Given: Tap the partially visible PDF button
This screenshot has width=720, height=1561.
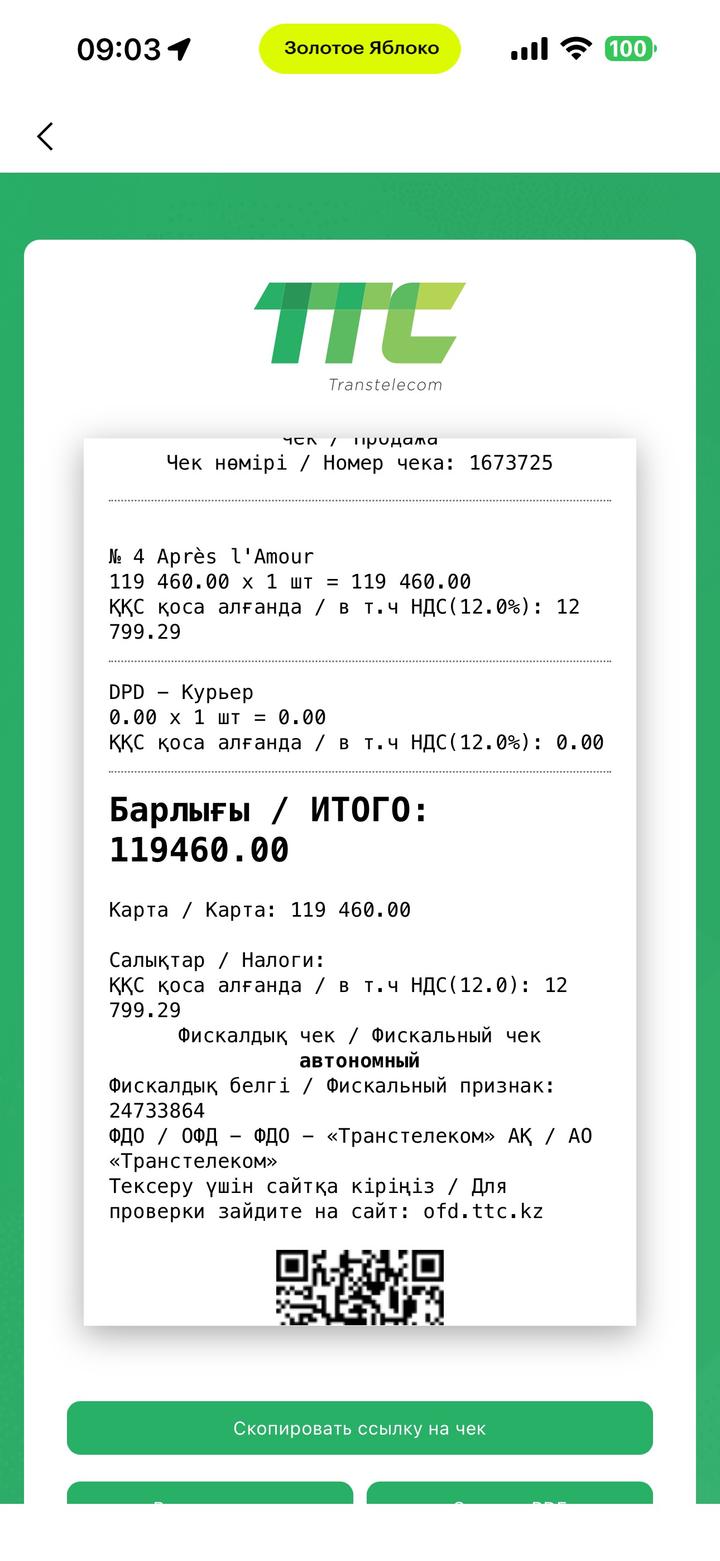Looking at the screenshot, I should coord(509,1493).
